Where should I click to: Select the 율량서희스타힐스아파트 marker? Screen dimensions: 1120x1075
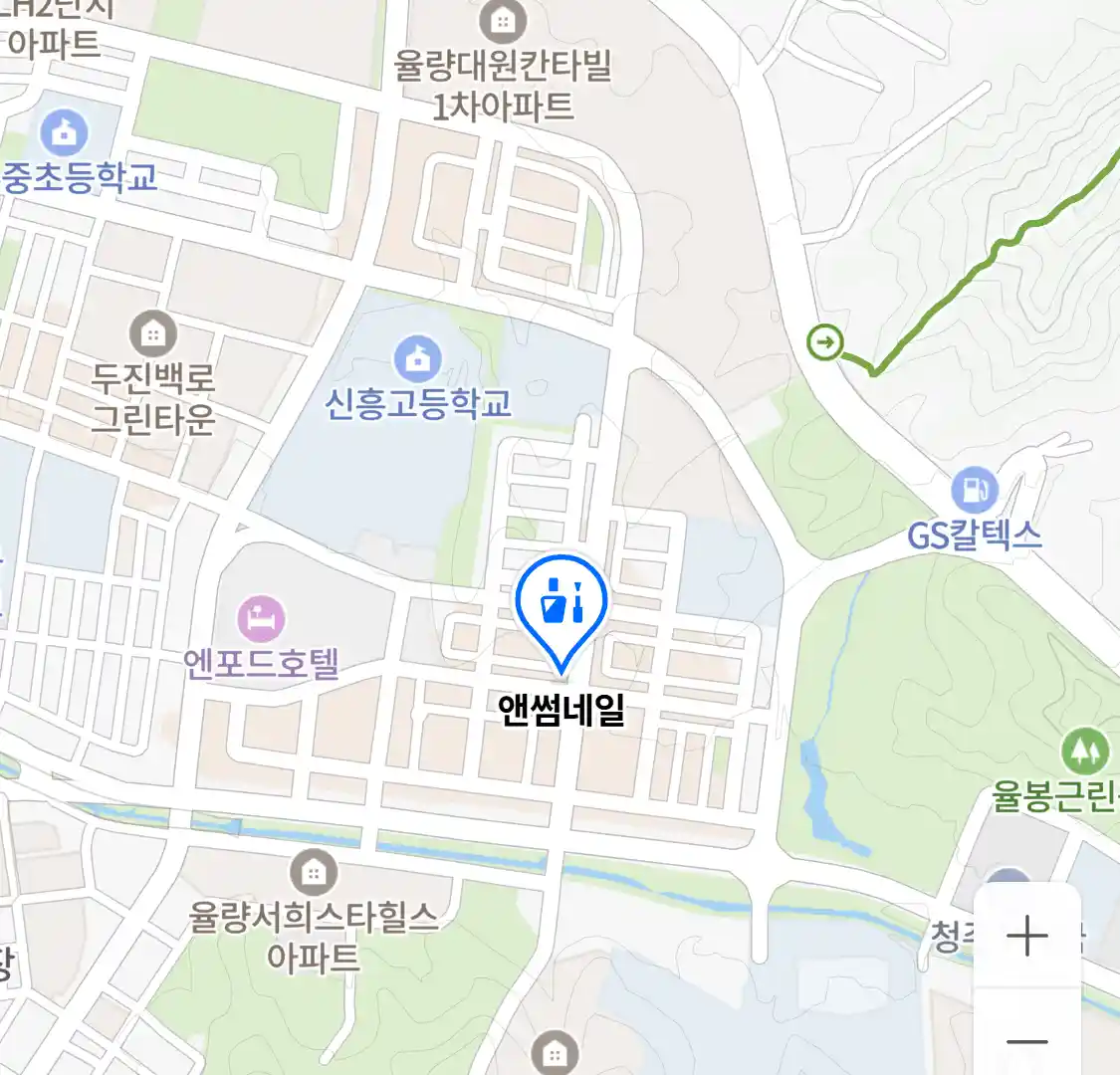[314, 874]
